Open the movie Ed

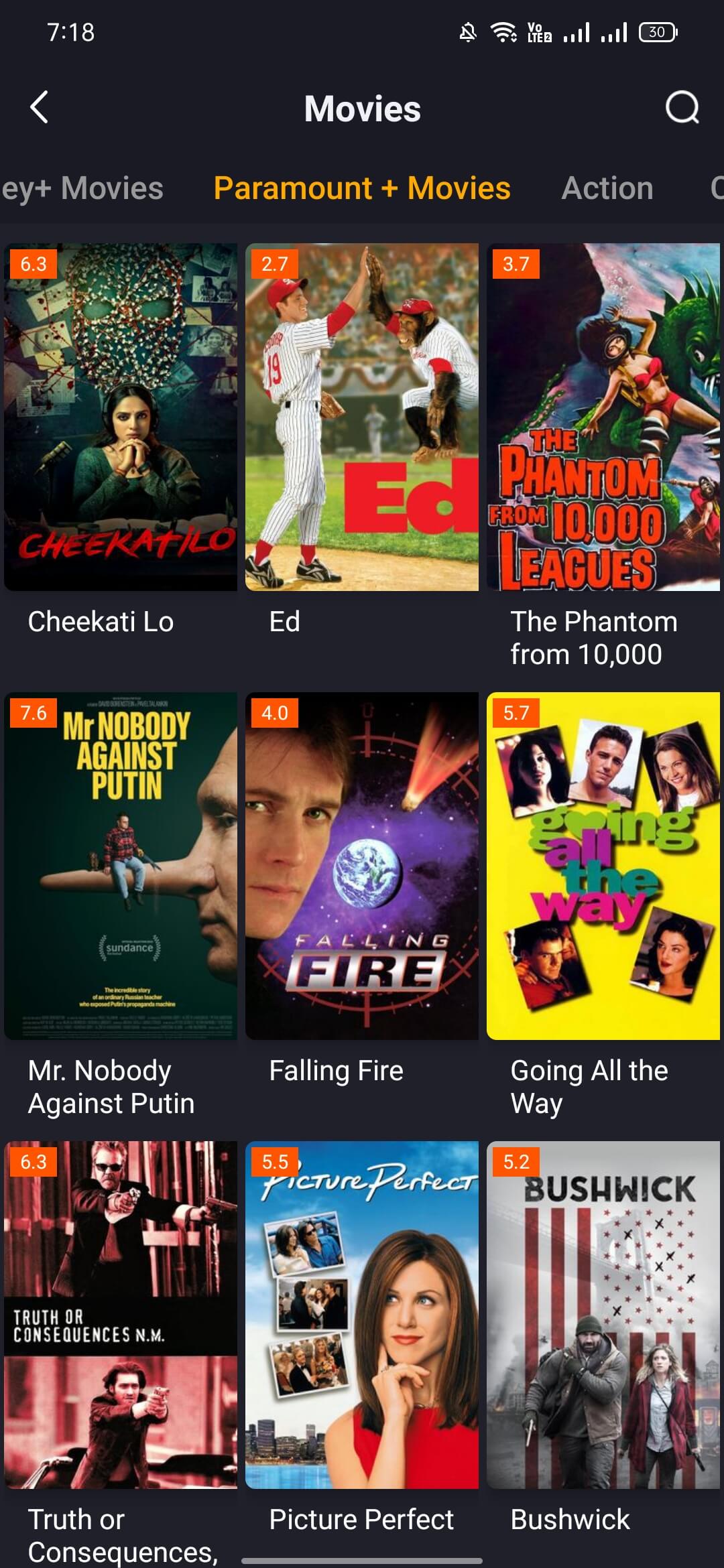pyautogui.click(x=362, y=417)
